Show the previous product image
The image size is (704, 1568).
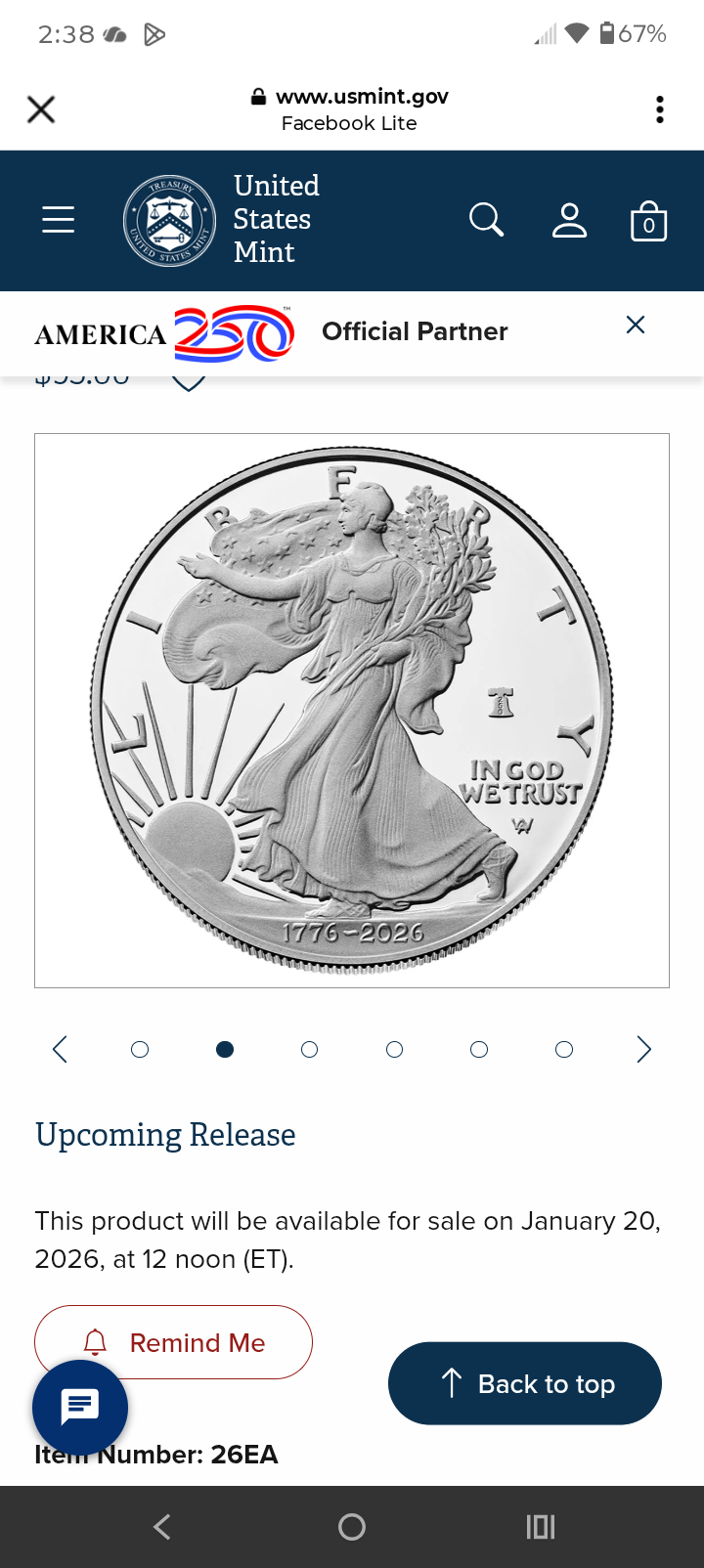(60, 1049)
